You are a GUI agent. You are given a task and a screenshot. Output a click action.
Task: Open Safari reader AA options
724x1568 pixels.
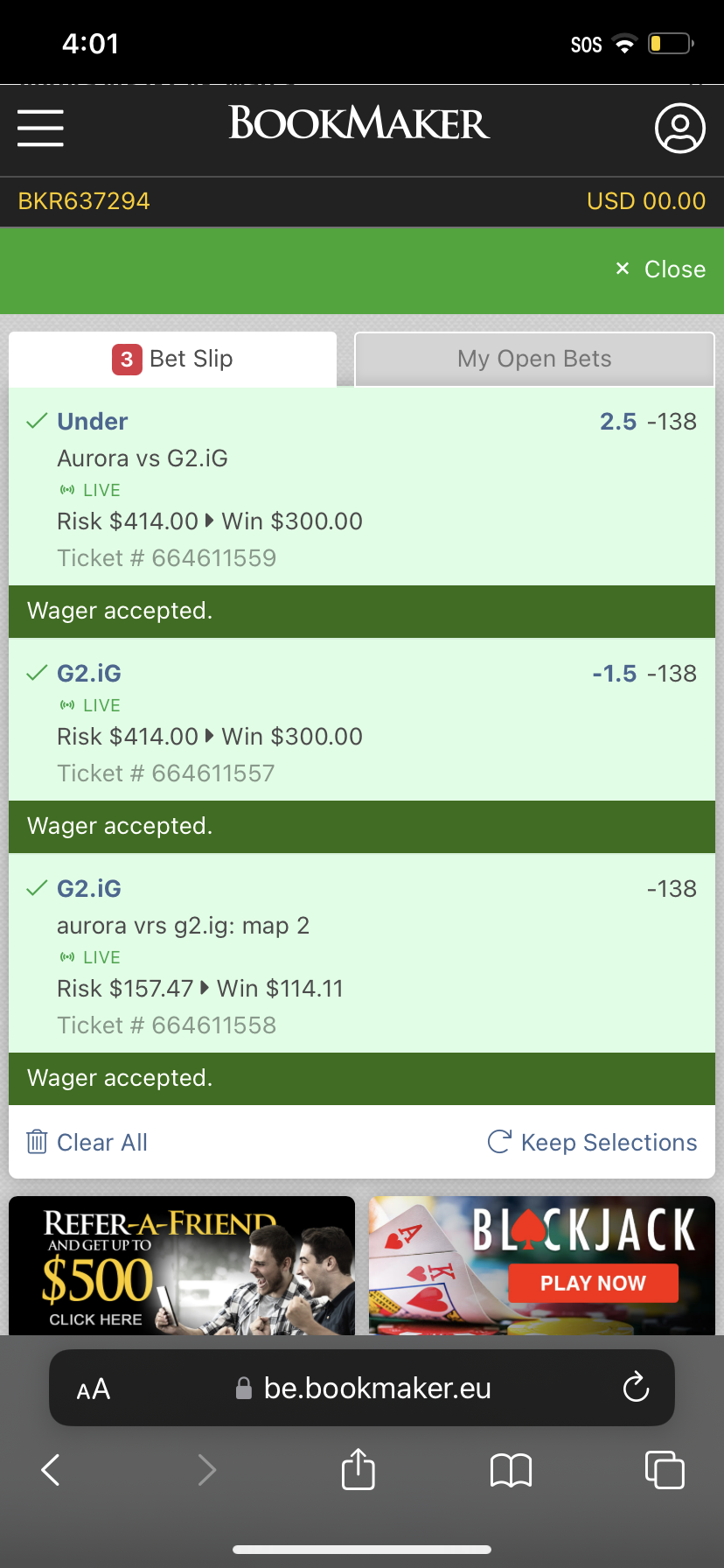[94, 1389]
